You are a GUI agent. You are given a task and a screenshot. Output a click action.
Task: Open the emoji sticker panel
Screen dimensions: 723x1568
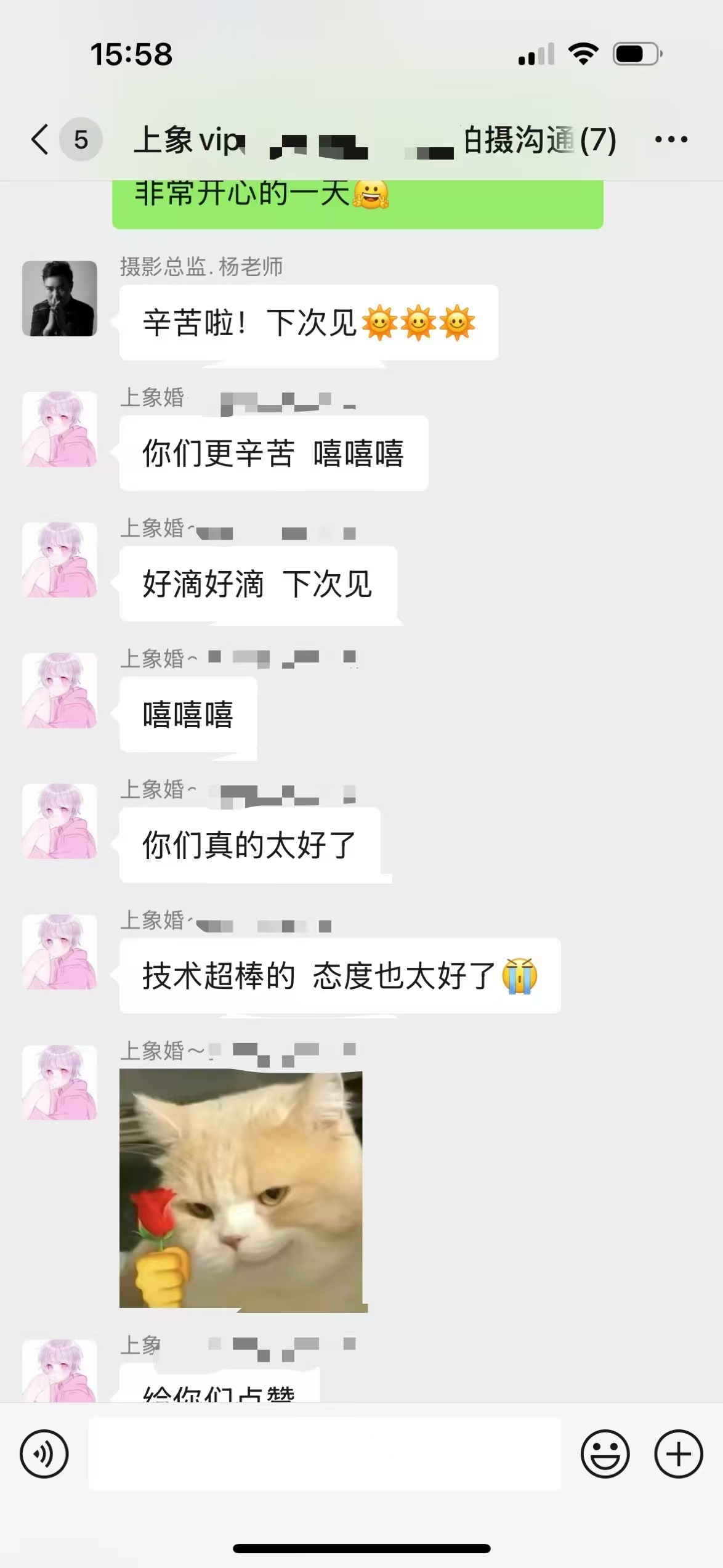605,1454
